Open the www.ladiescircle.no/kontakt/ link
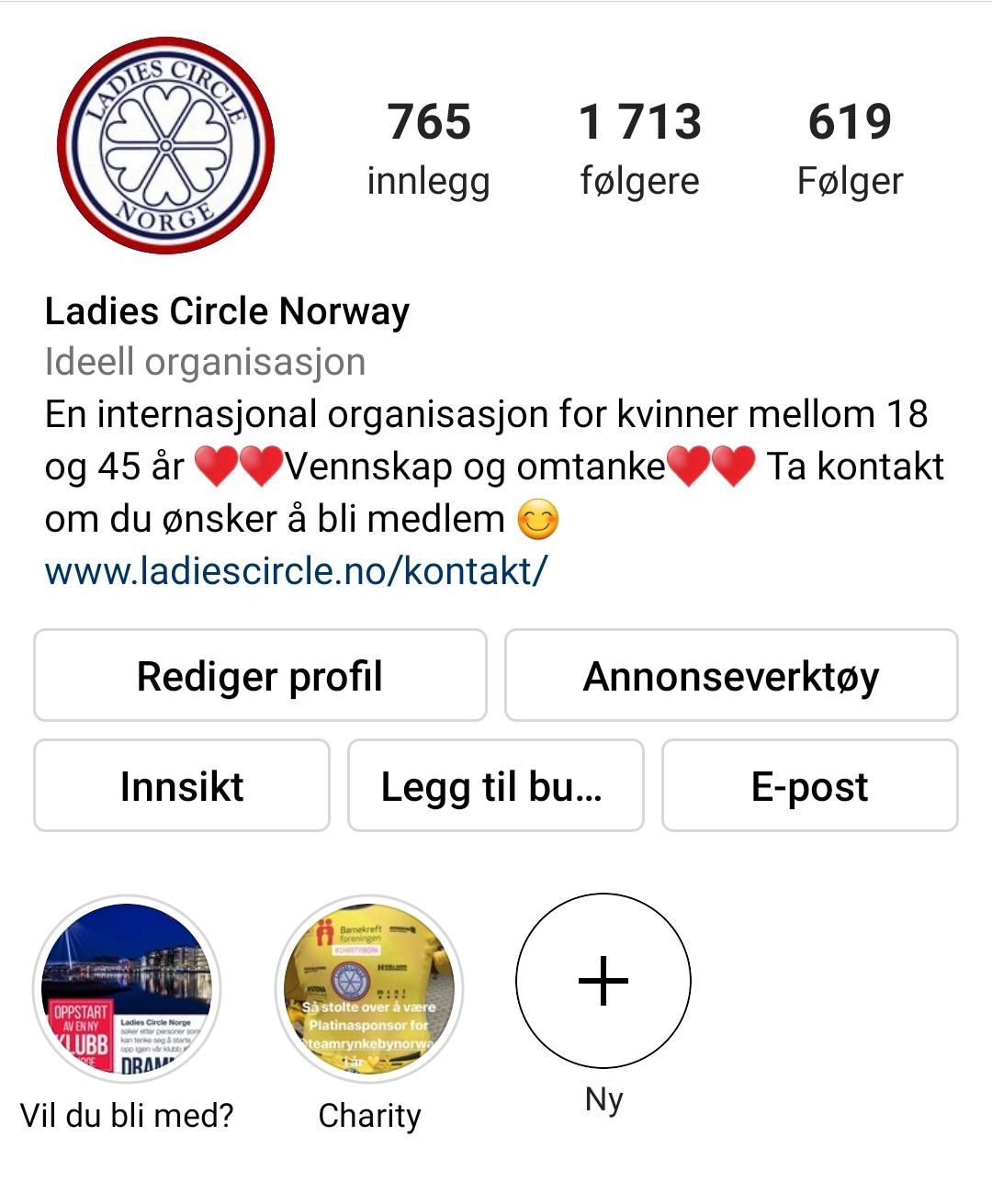Image resolution: width=992 pixels, height=1204 pixels. pos(296,571)
